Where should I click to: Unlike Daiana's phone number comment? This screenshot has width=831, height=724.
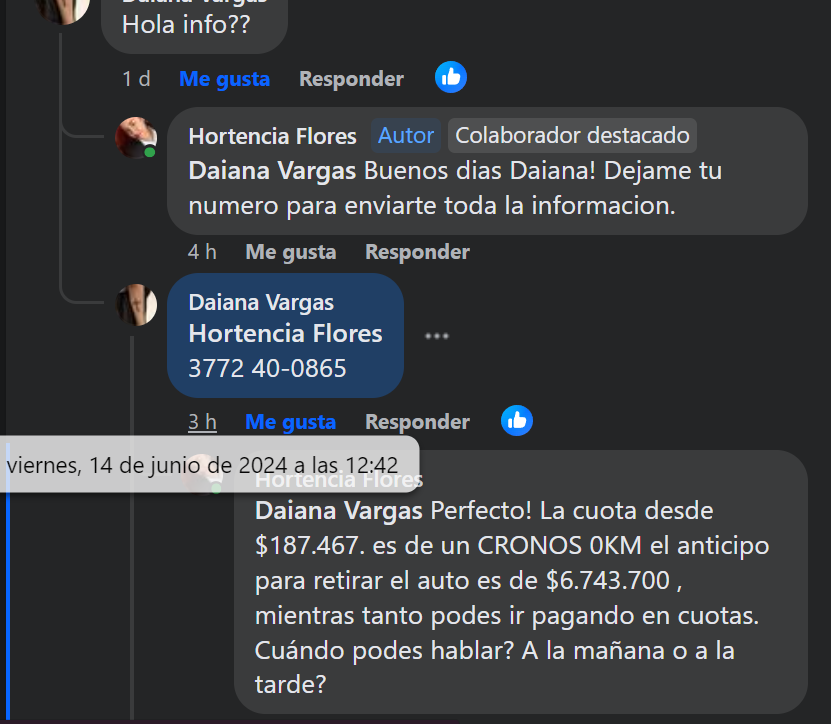290,422
